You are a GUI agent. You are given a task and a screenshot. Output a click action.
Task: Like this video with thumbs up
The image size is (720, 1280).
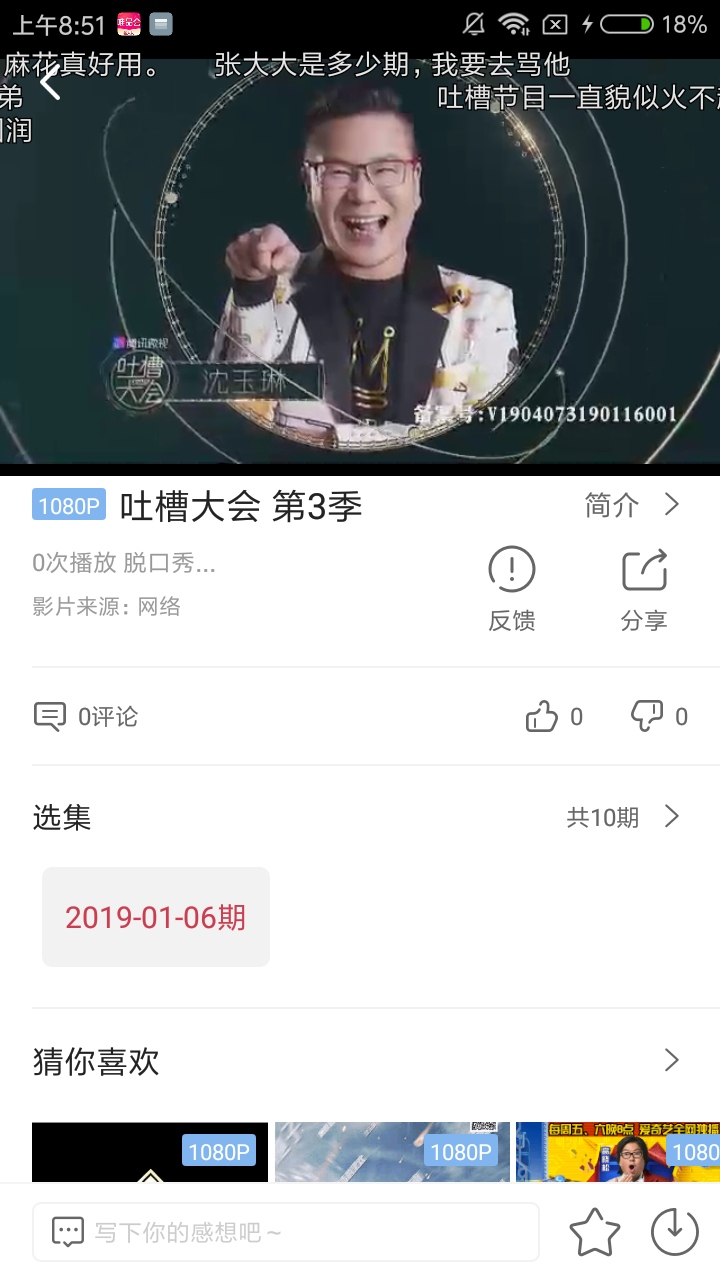542,716
